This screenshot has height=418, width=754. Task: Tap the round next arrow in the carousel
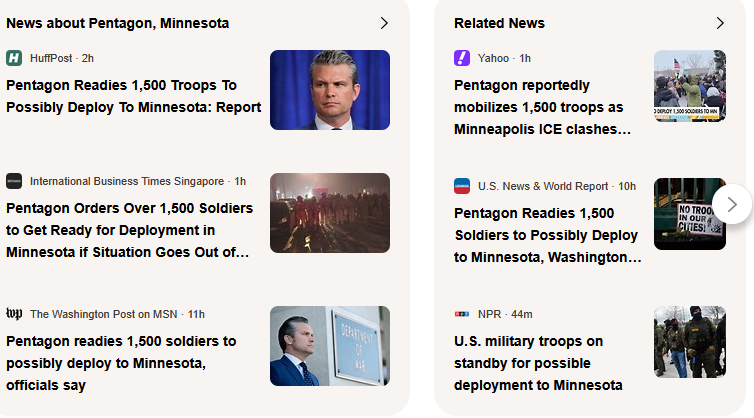[x=732, y=204]
